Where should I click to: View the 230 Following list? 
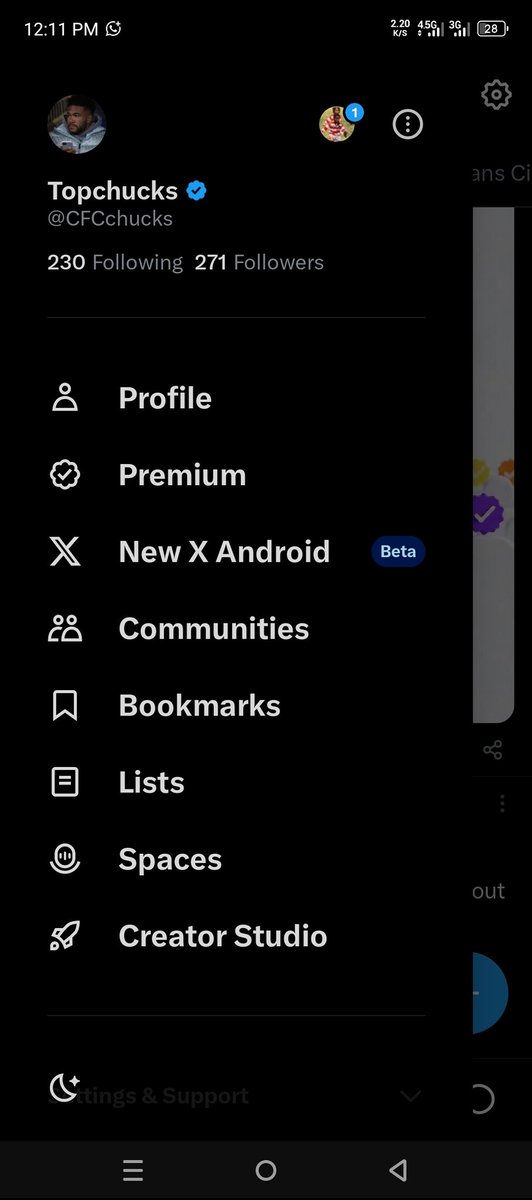point(115,263)
